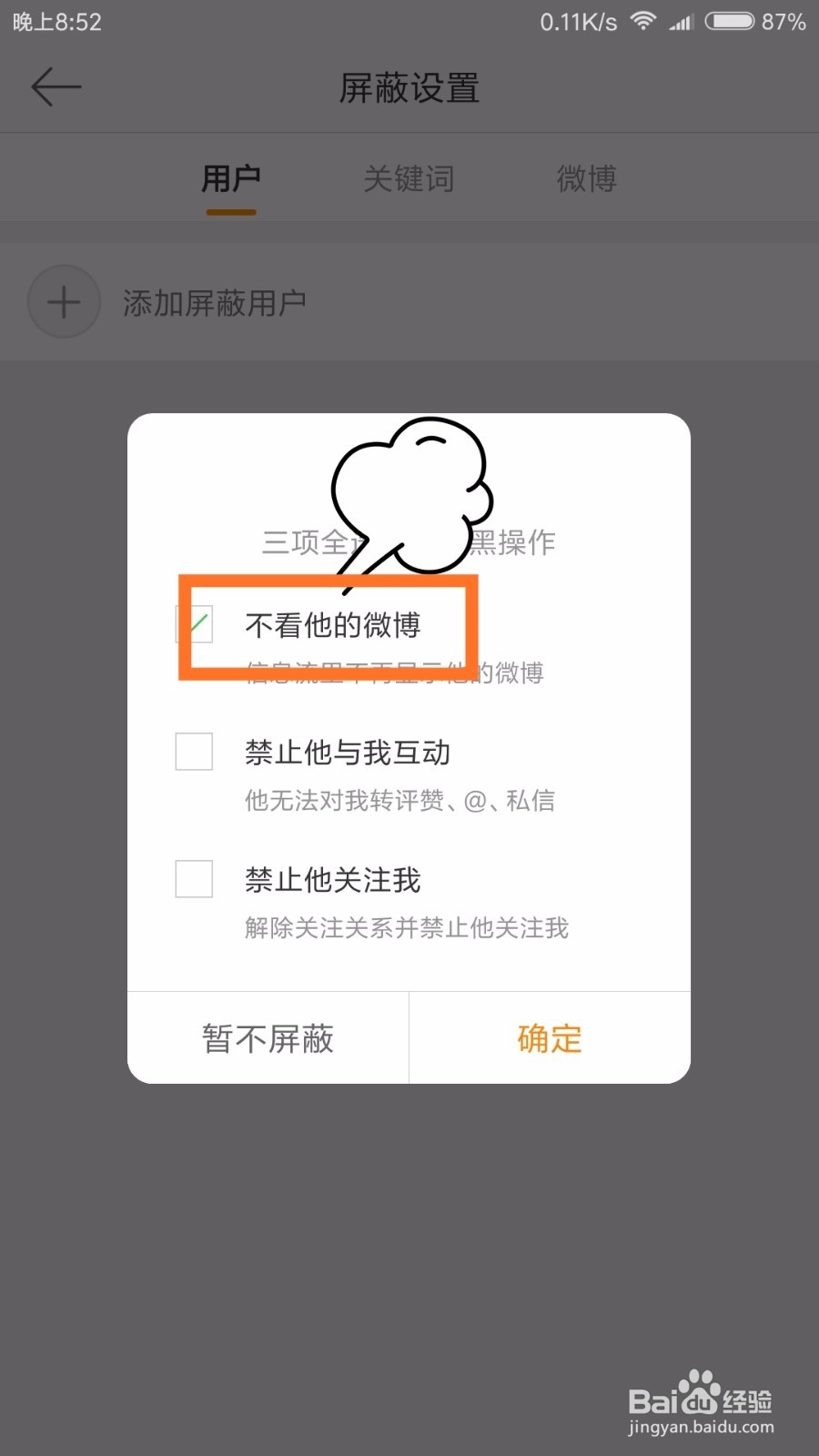Viewport: 819px width, 1456px height.
Task: Click the plus icon next to 添加屏蔽用户
Action: tap(63, 302)
